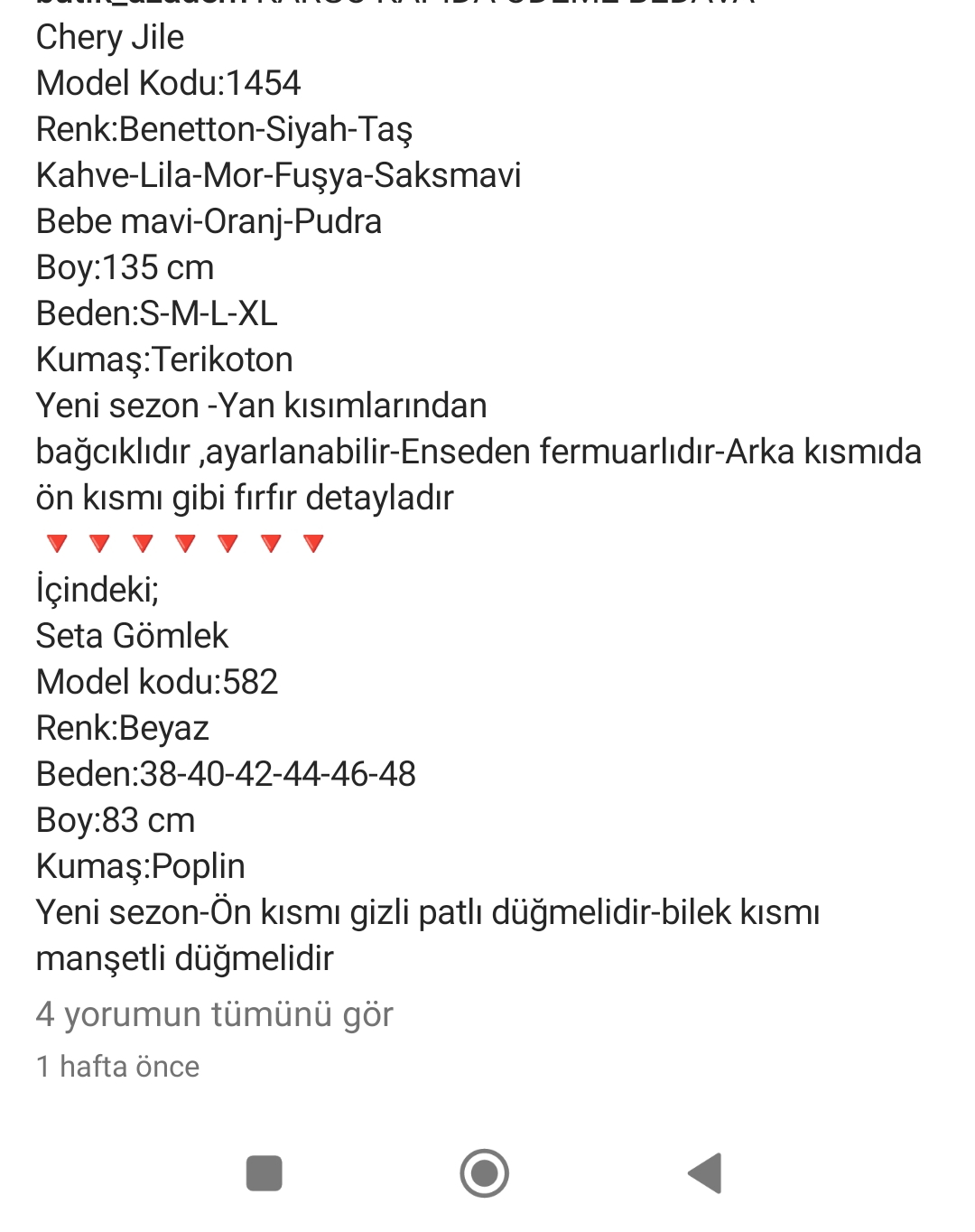Tap the system home button

pos(485,1173)
